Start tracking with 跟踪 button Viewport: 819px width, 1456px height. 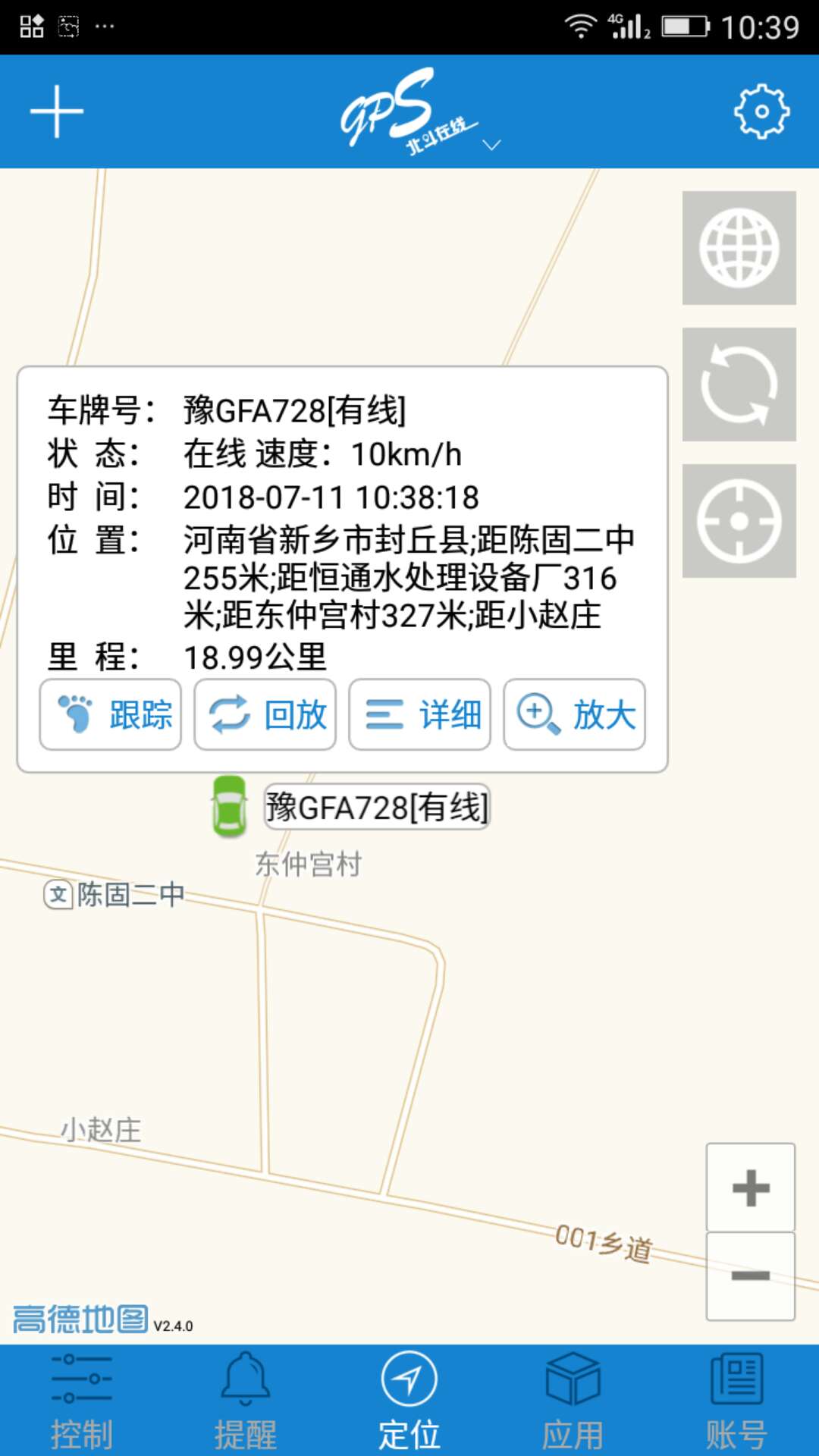pos(111,714)
